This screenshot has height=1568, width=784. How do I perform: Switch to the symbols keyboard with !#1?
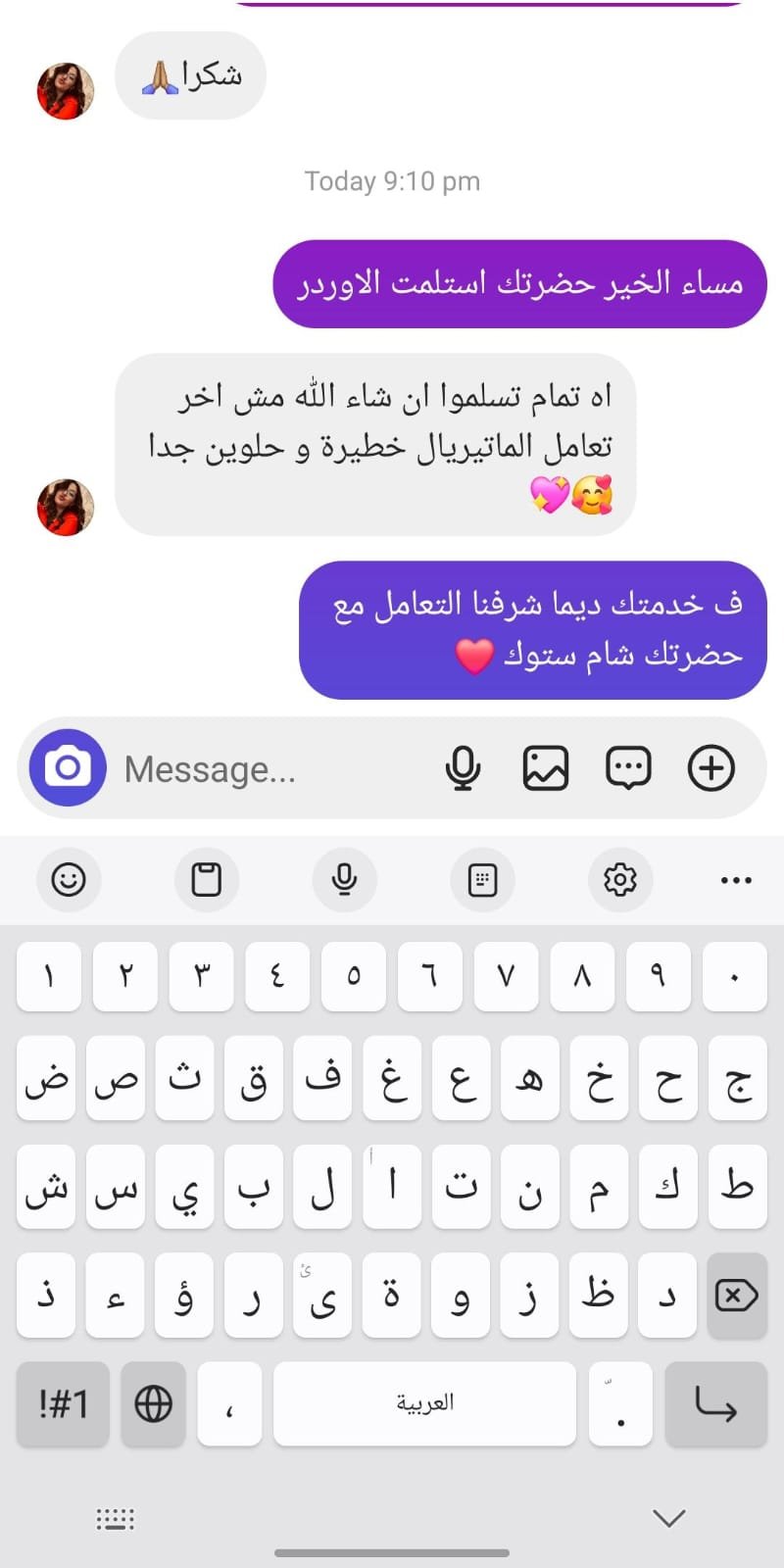point(63,1403)
